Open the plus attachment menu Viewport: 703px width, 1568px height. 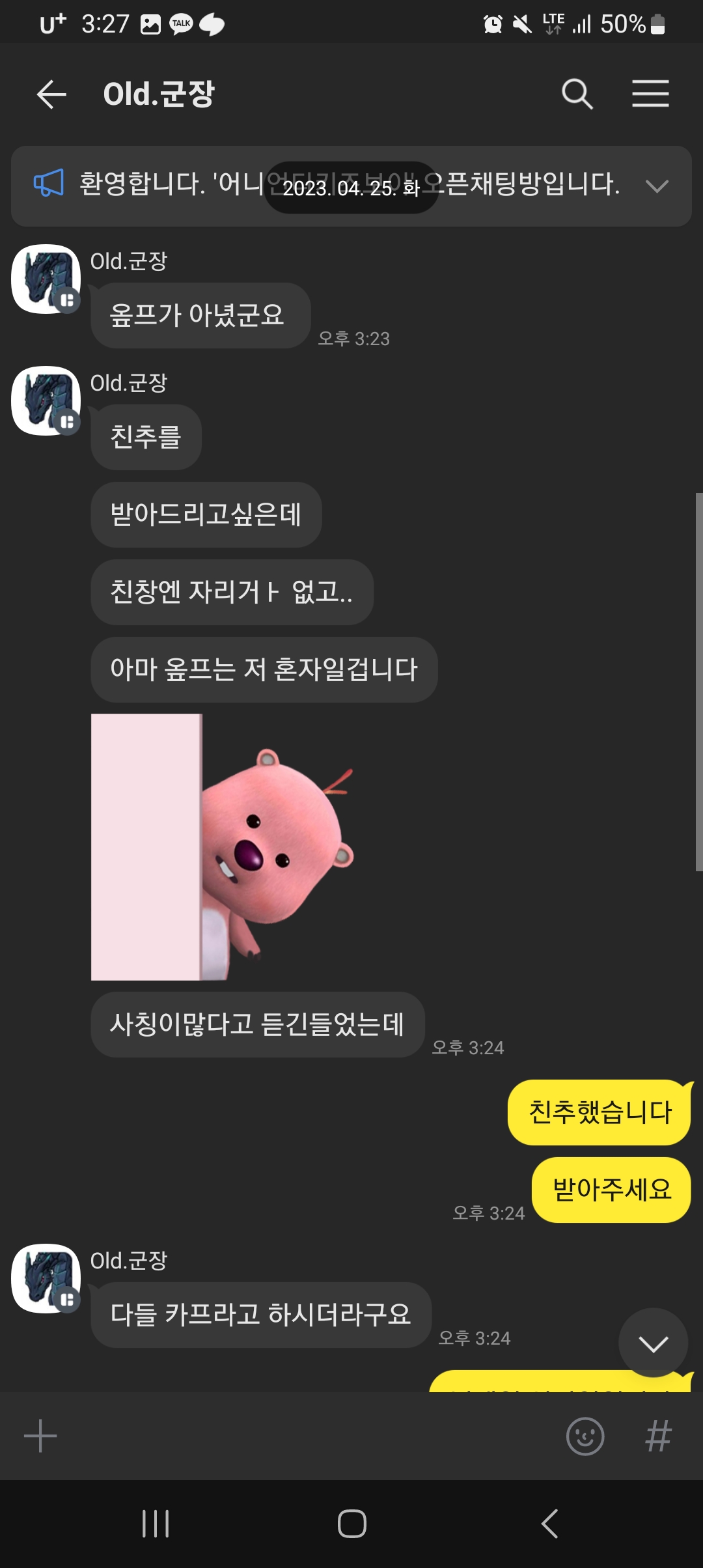pos(40,1436)
